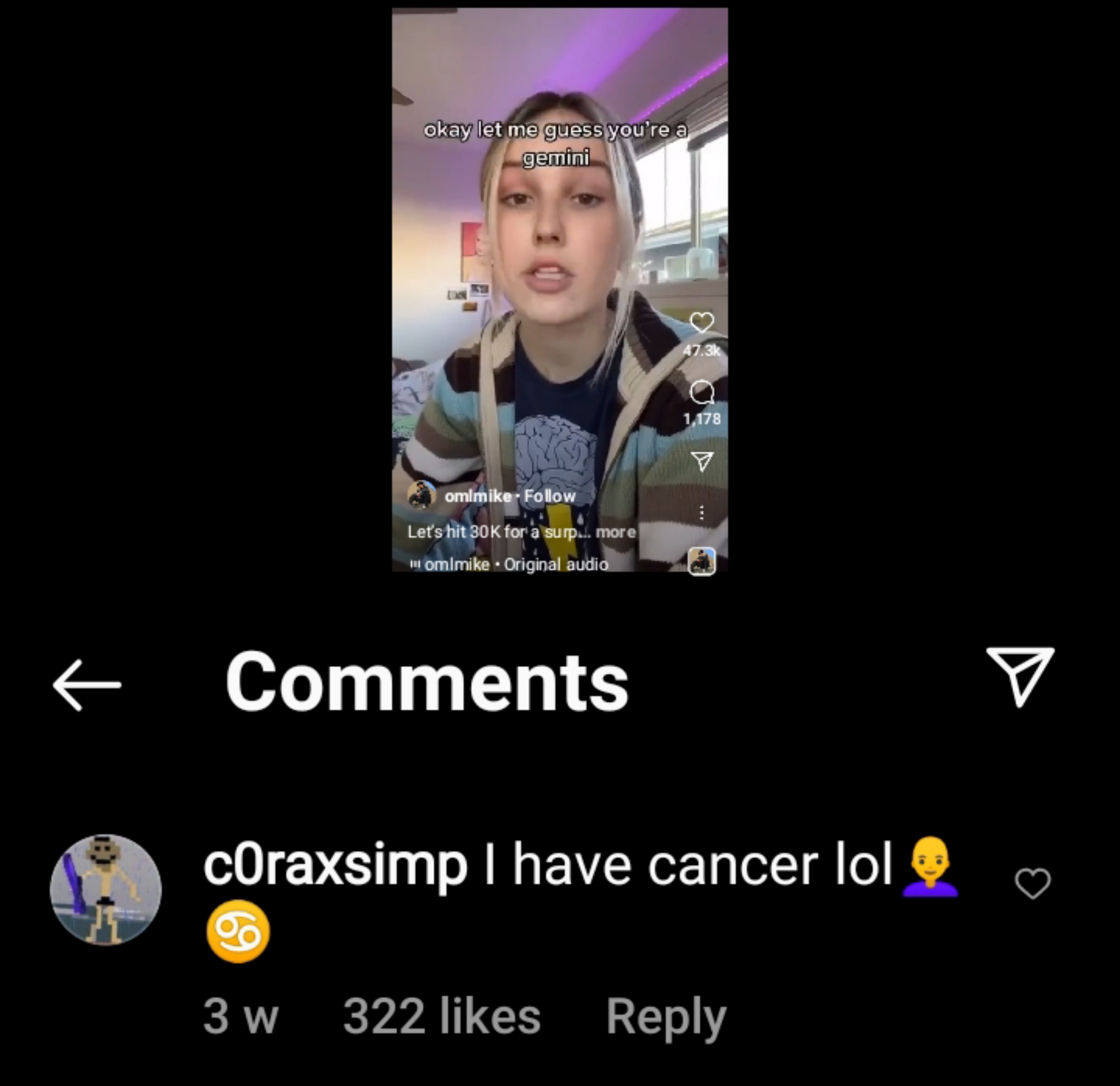Reply to c0raxsimp's comment
Viewport: 1120px width, 1086px height.
pyautogui.click(x=666, y=1017)
